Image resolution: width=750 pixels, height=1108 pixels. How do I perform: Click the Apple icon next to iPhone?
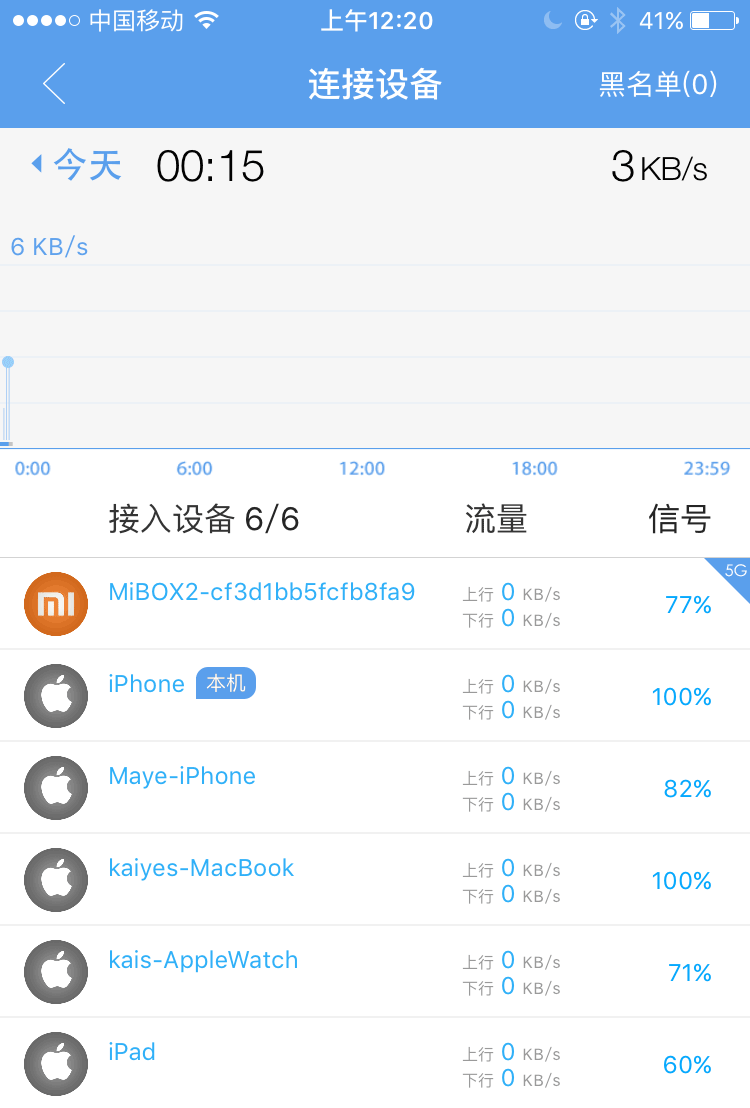click(56, 696)
